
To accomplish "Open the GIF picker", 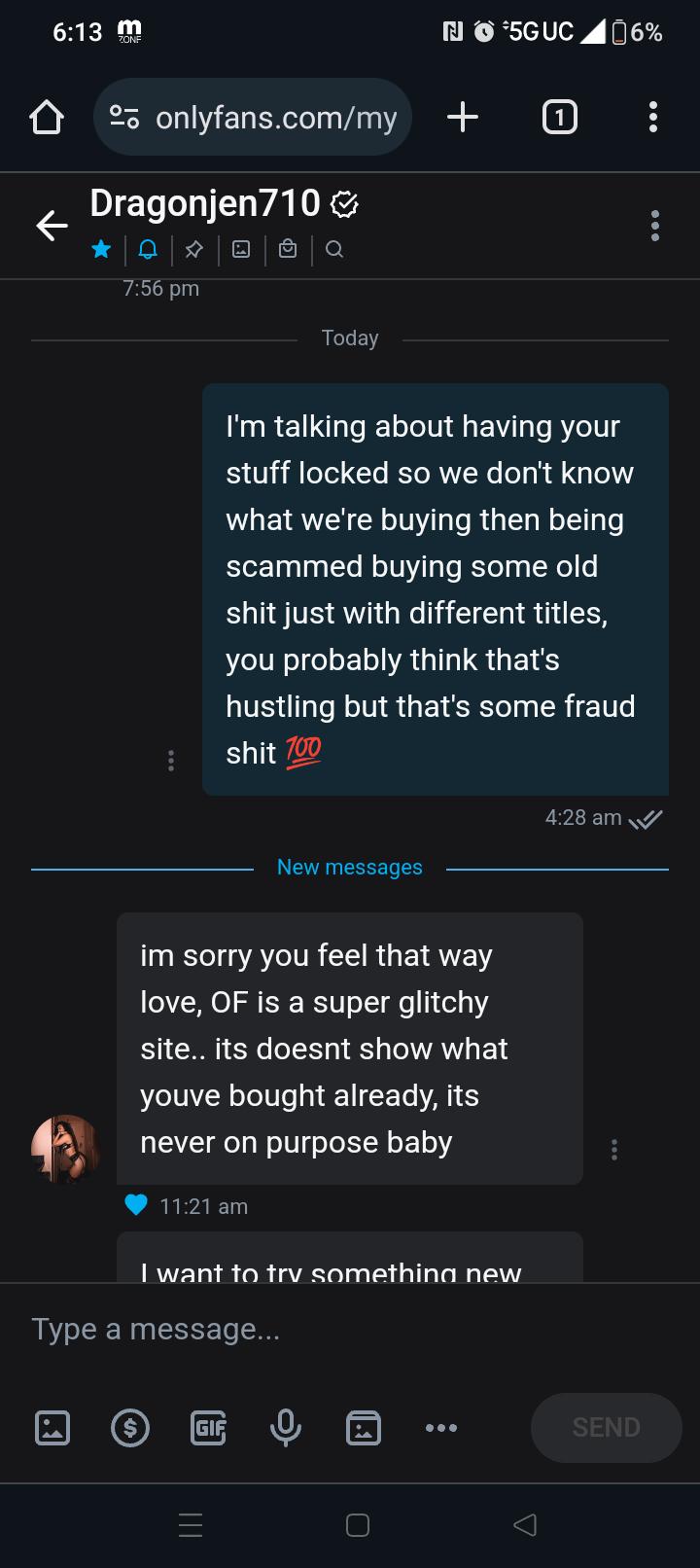I will [208, 1428].
